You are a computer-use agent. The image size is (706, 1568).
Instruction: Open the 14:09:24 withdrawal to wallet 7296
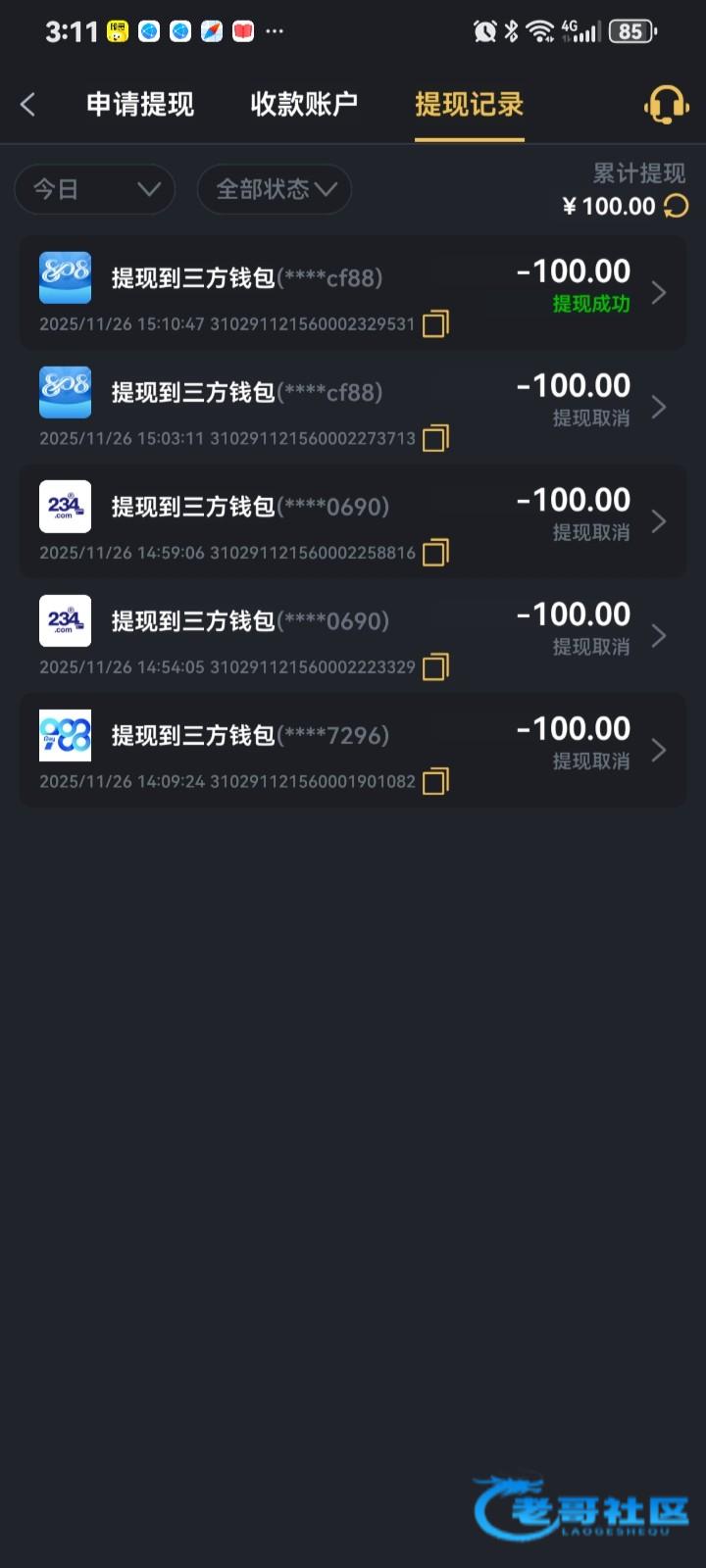point(353,737)
